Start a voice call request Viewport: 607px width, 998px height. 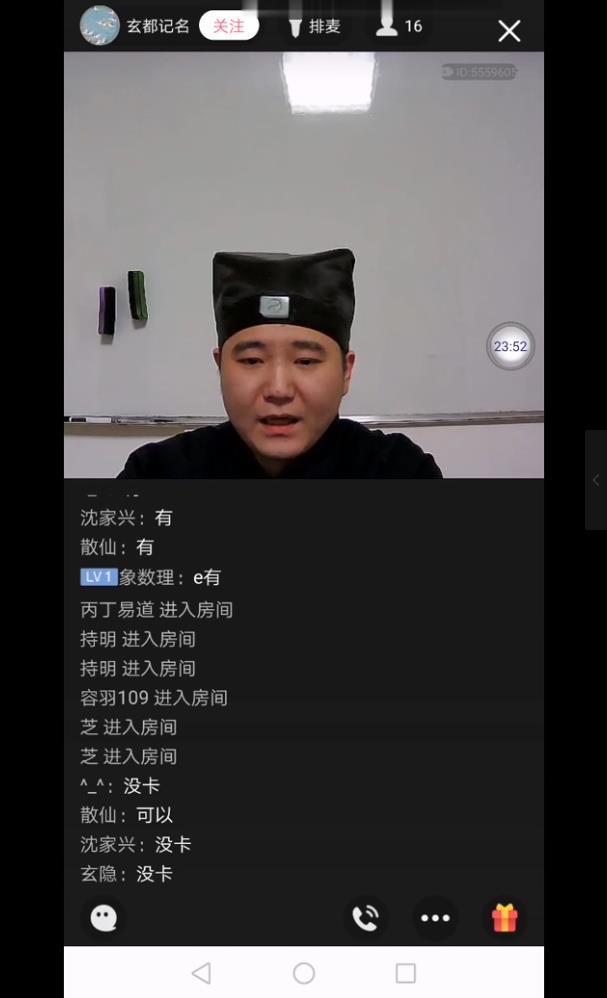pyautogui.click(x=366, y=917)
